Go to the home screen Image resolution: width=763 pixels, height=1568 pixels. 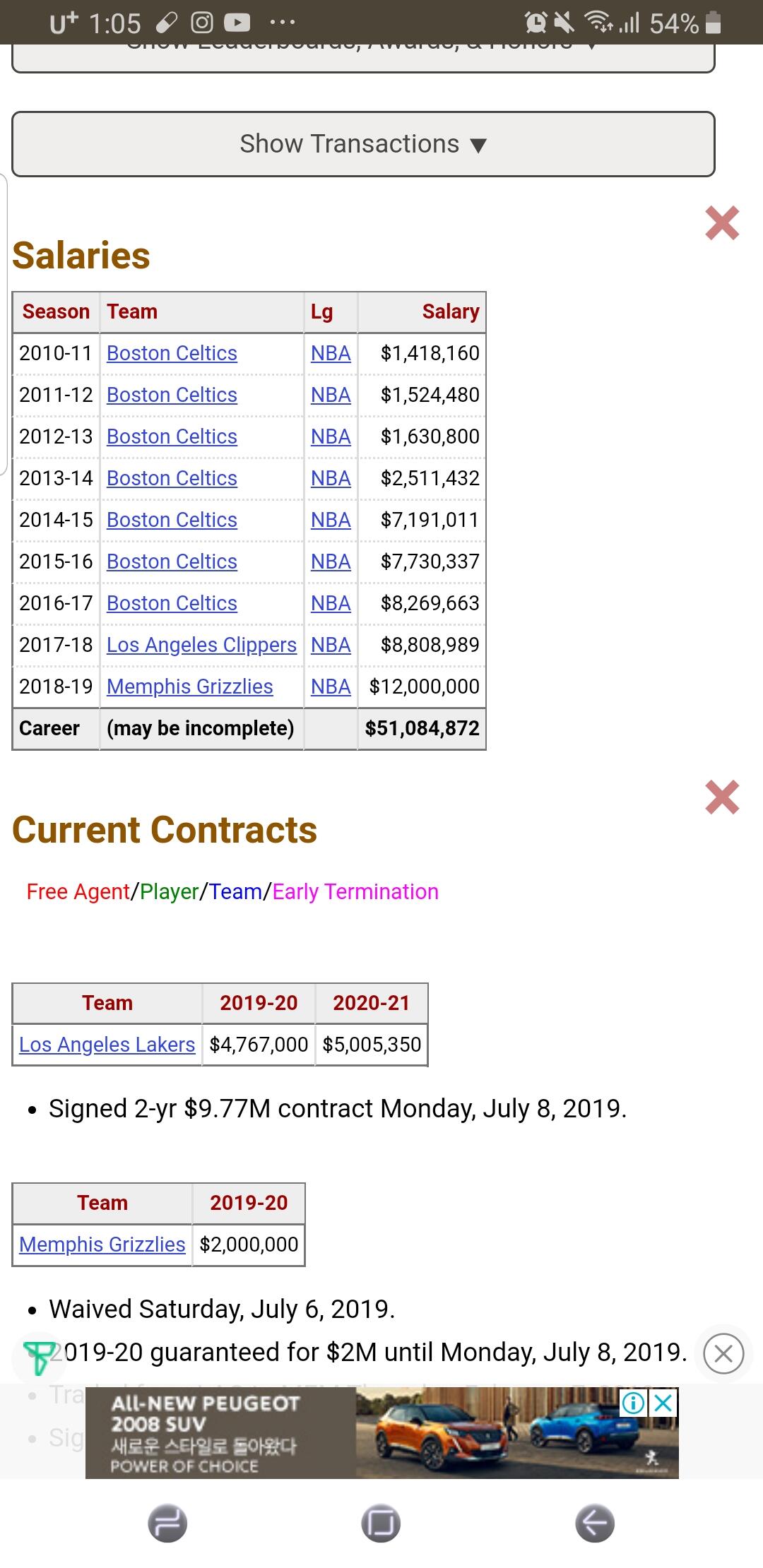[x=381, y=1523]
